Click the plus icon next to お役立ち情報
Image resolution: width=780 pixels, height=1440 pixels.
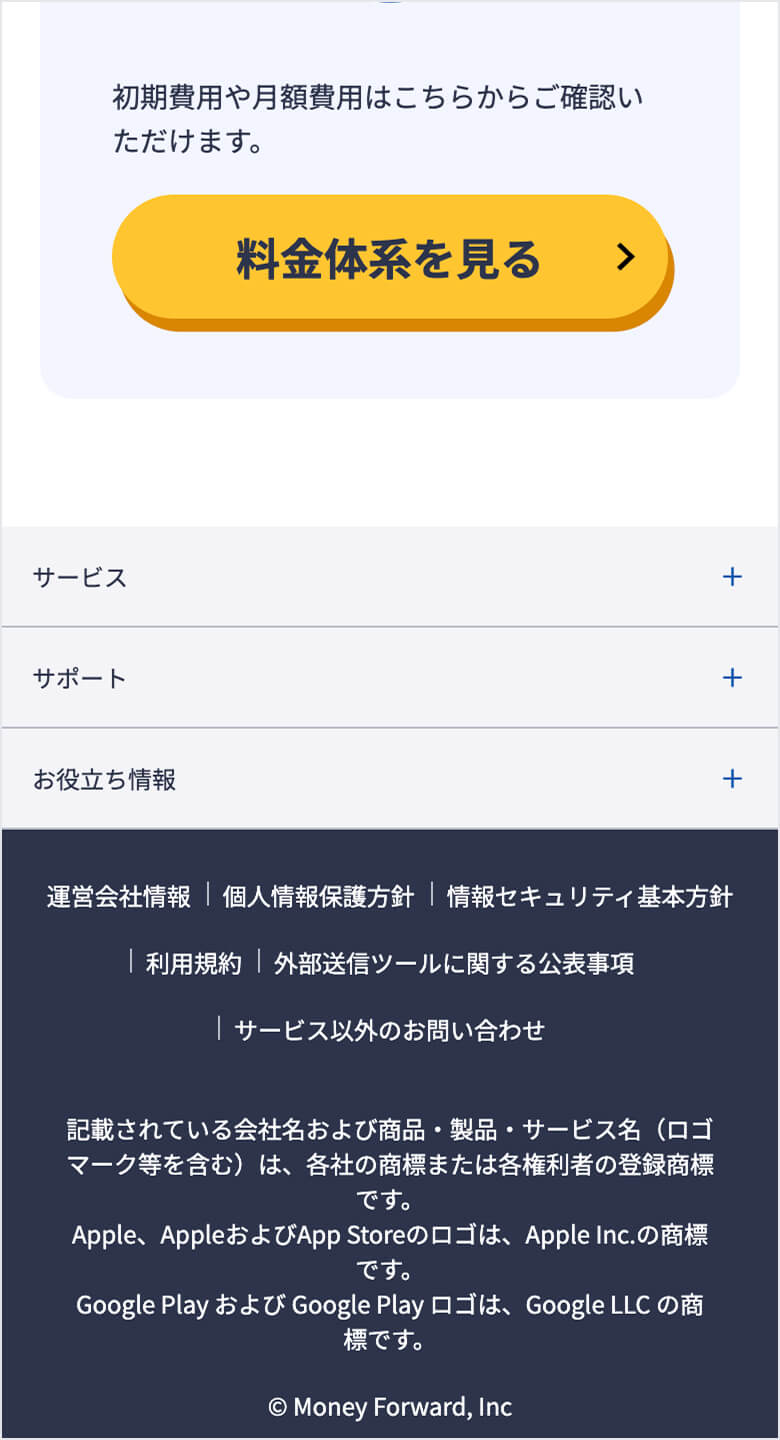pos(733,777)
